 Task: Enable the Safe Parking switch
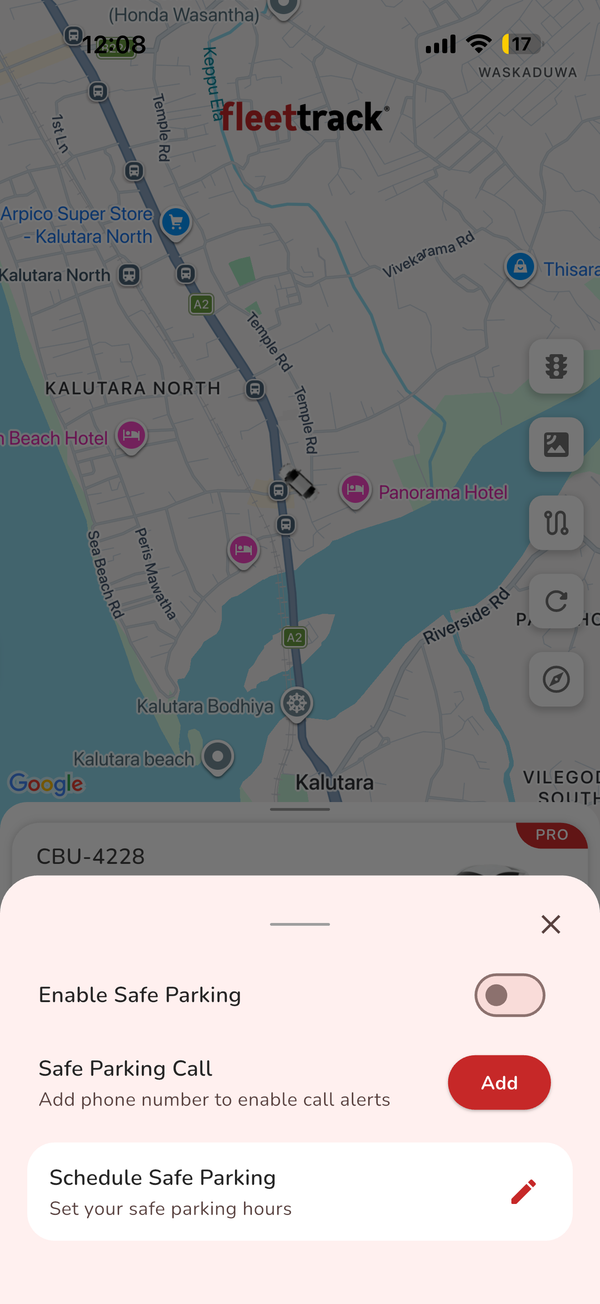pos(510,995)
